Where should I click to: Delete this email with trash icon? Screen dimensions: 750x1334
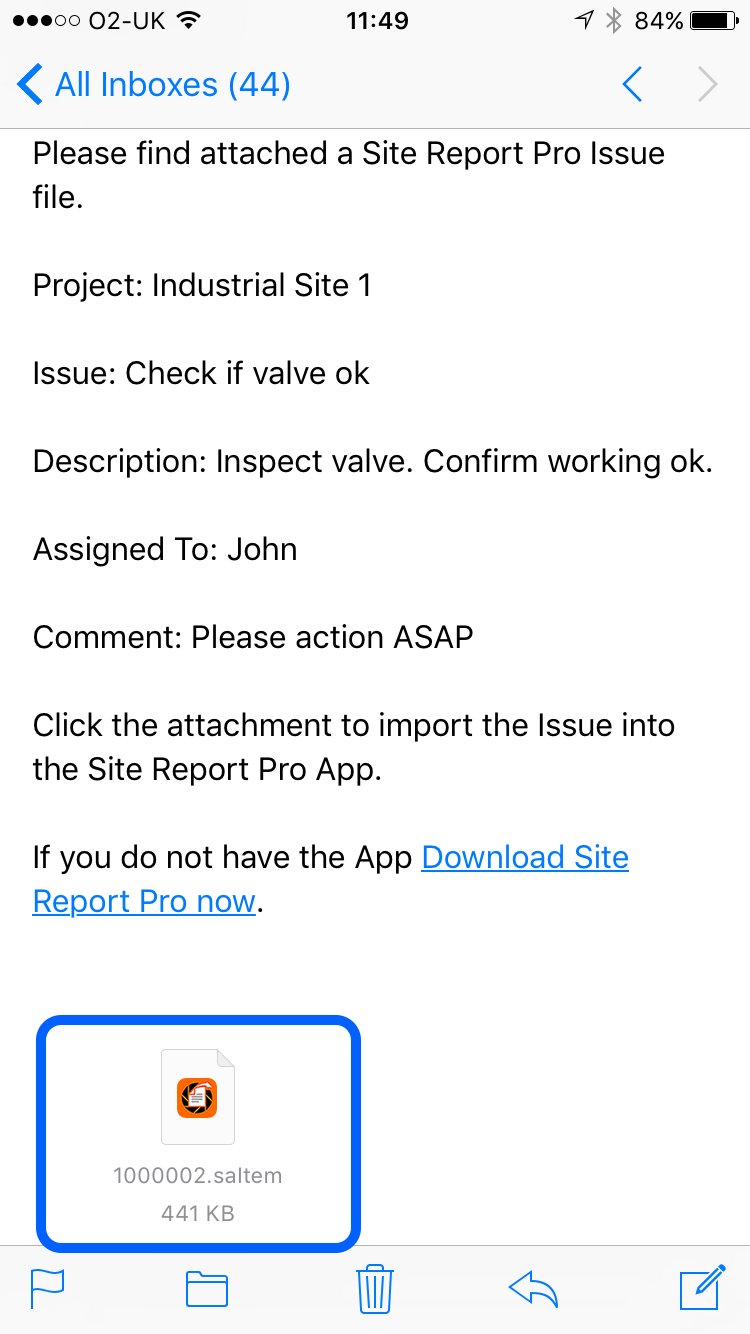(x=375, y=1288)
